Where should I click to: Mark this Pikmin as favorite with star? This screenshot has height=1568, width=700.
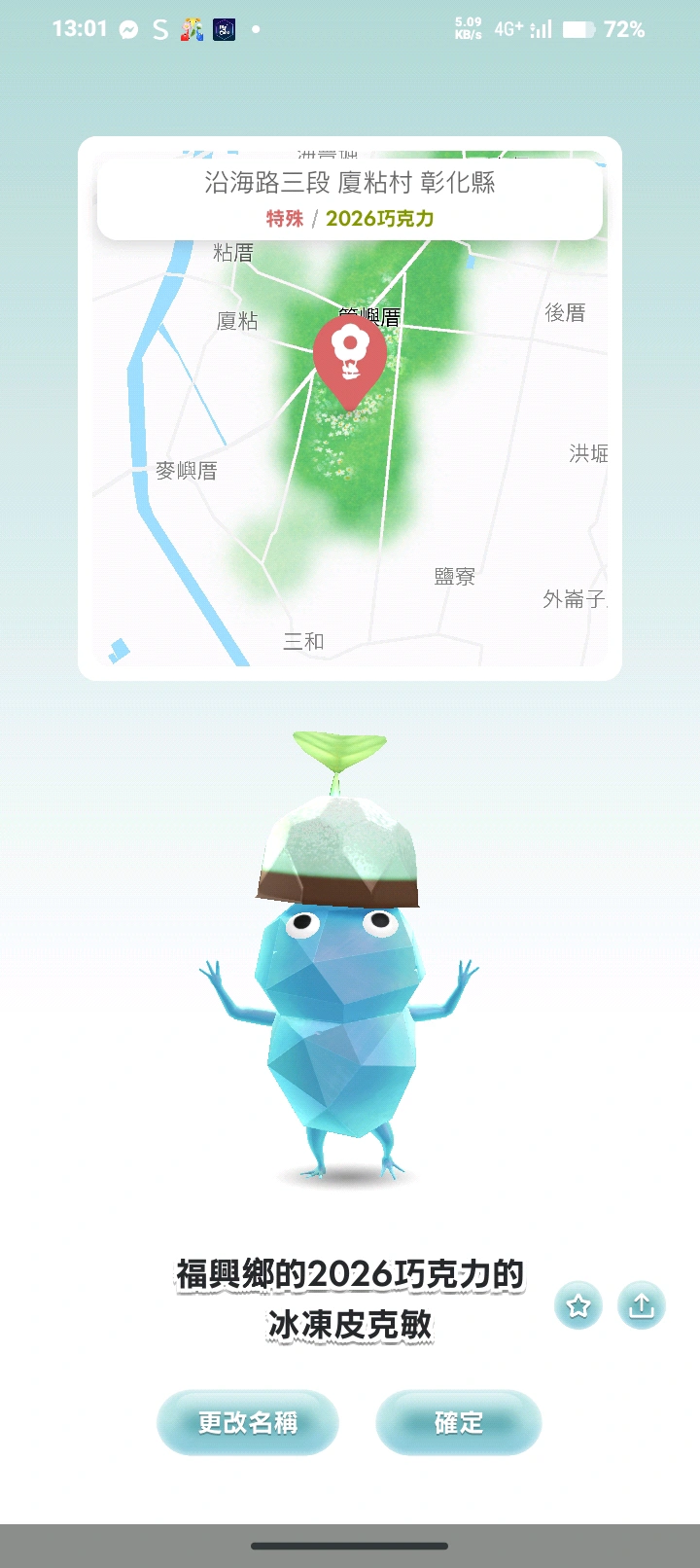pyautogui.click(x=578, y=1305)
